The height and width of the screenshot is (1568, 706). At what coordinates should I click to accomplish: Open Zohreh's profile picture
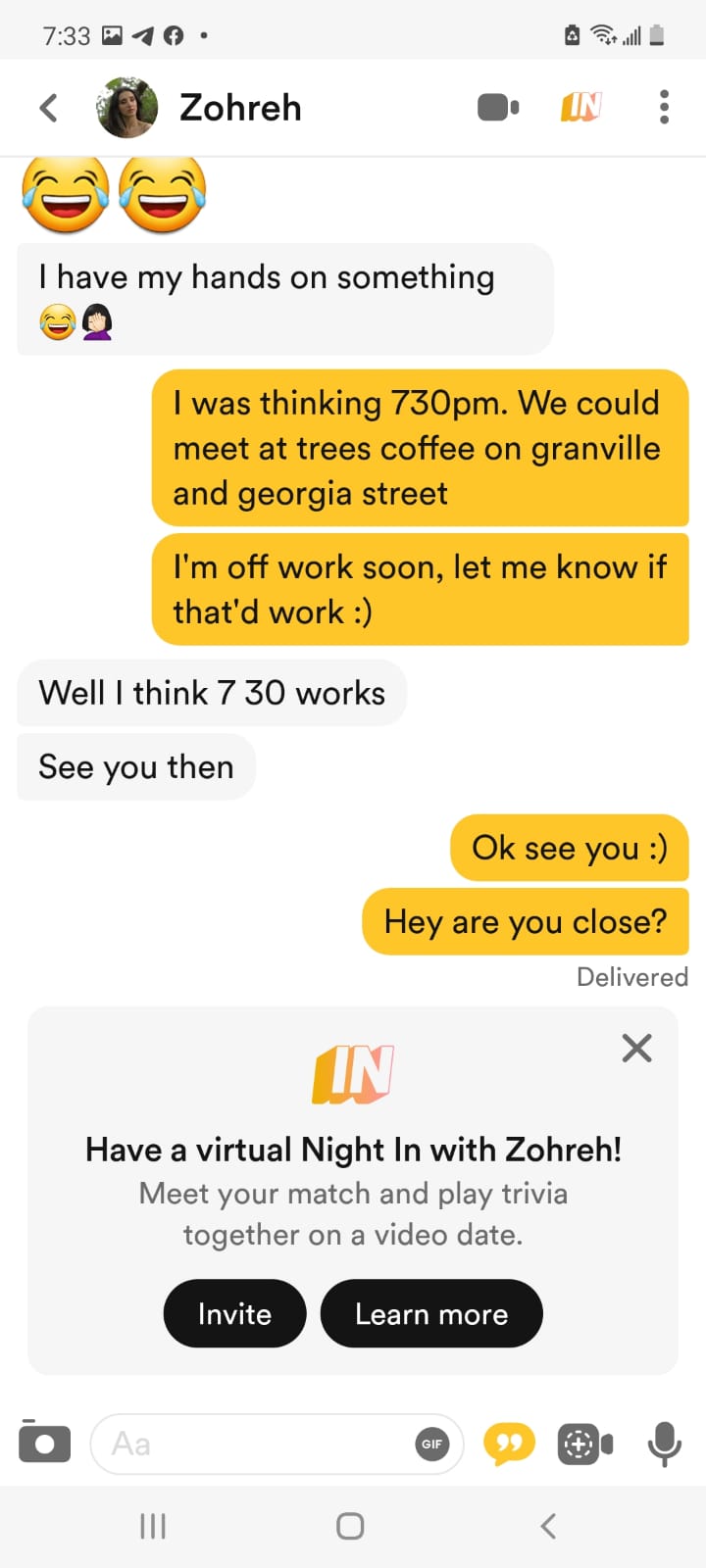point(127,108)
